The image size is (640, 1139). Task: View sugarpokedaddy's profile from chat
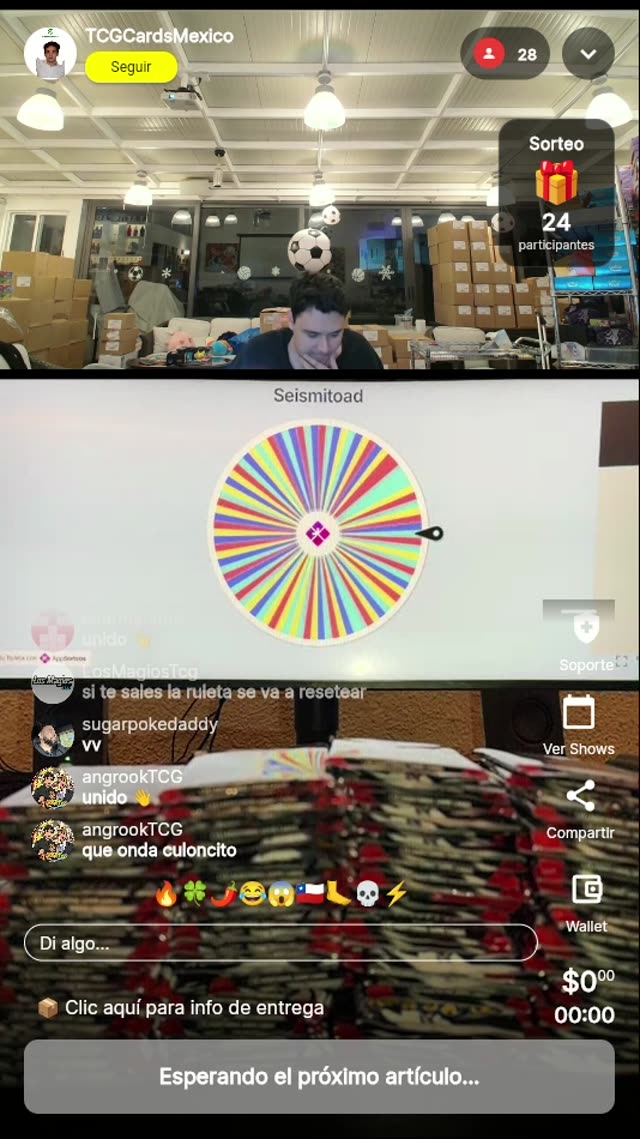tap(52, 736)
